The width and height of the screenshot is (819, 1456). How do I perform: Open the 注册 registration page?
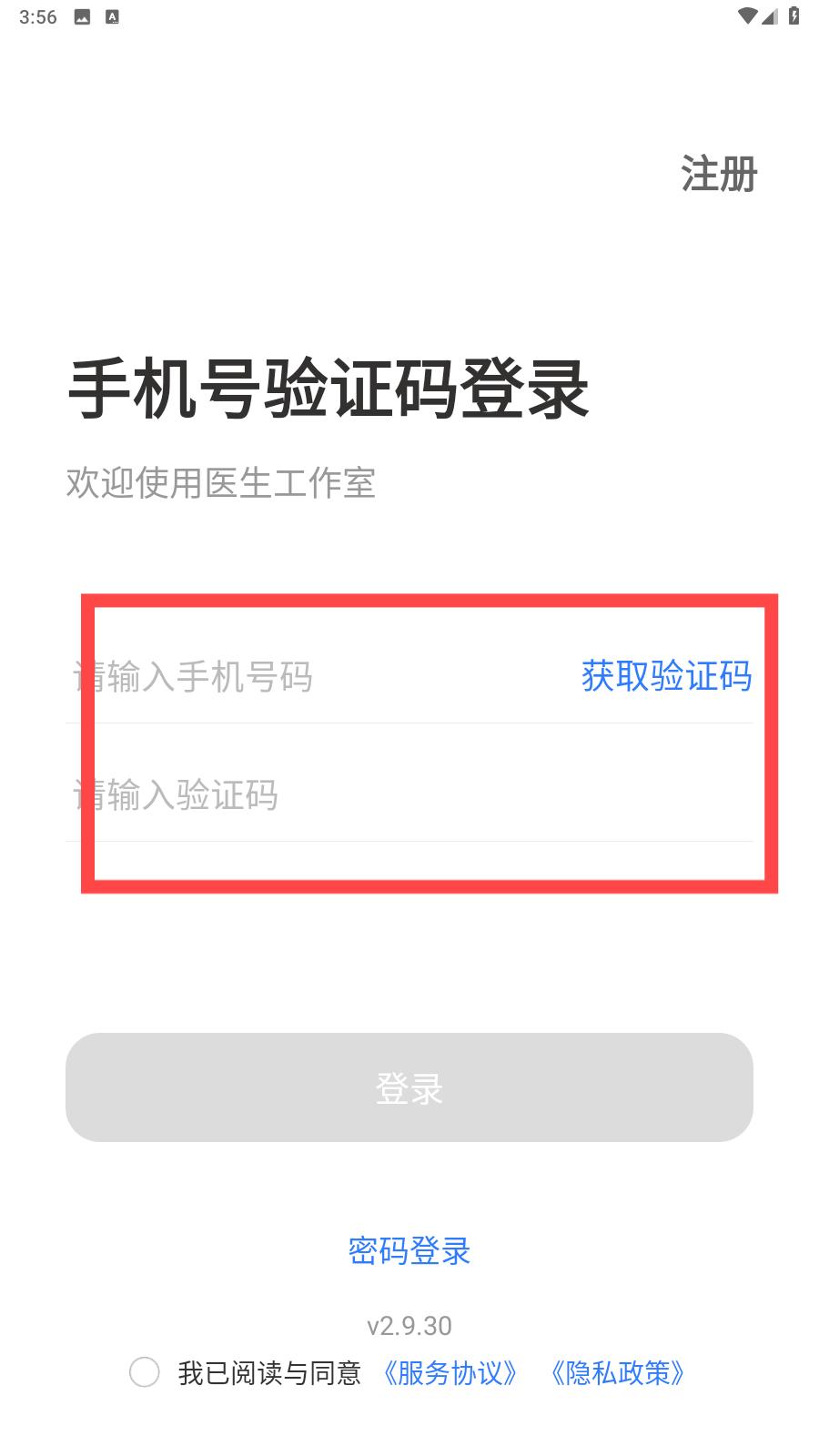pos(719,173)
